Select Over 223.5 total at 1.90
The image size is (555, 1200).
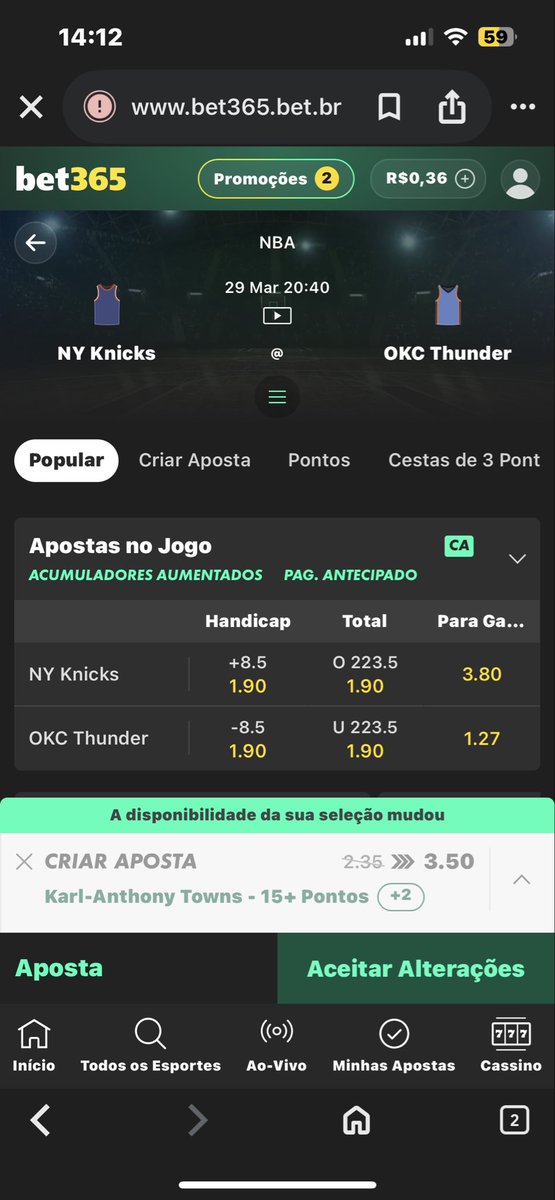[x=365, y=674]
